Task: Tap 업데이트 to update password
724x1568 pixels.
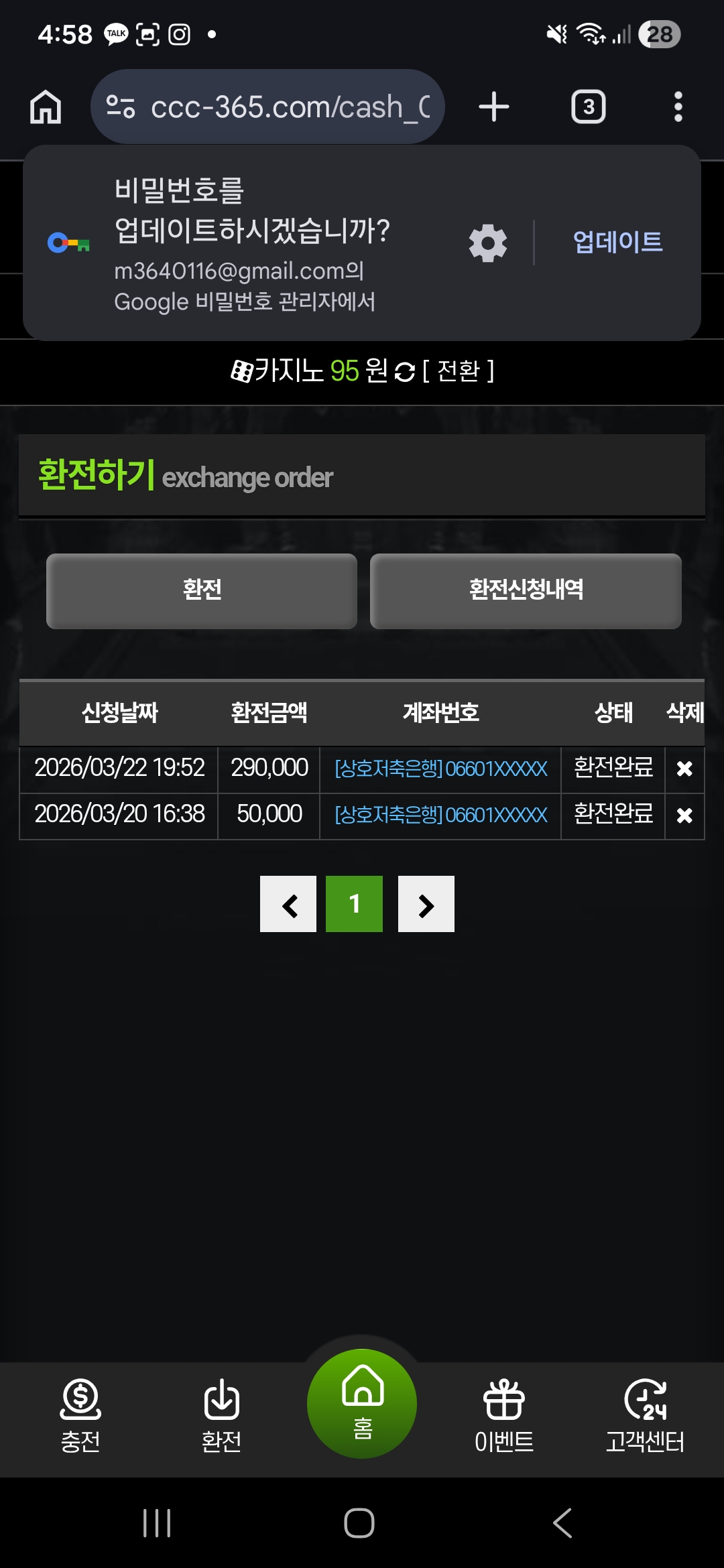Action: [x=617, y=242]
